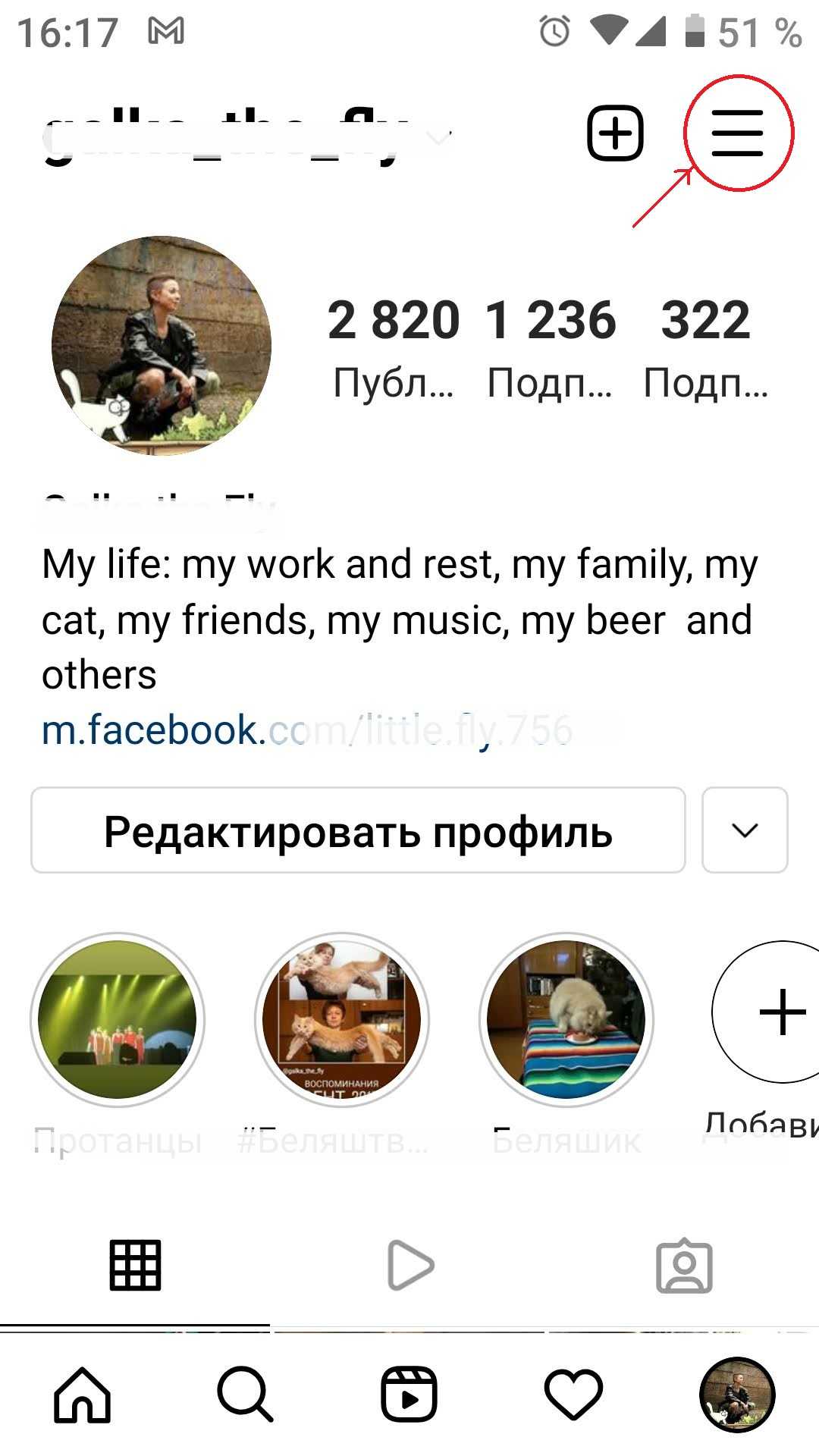Tap the create new post plus icon
The image size is (819, 1456).
(x=615, y=133)
